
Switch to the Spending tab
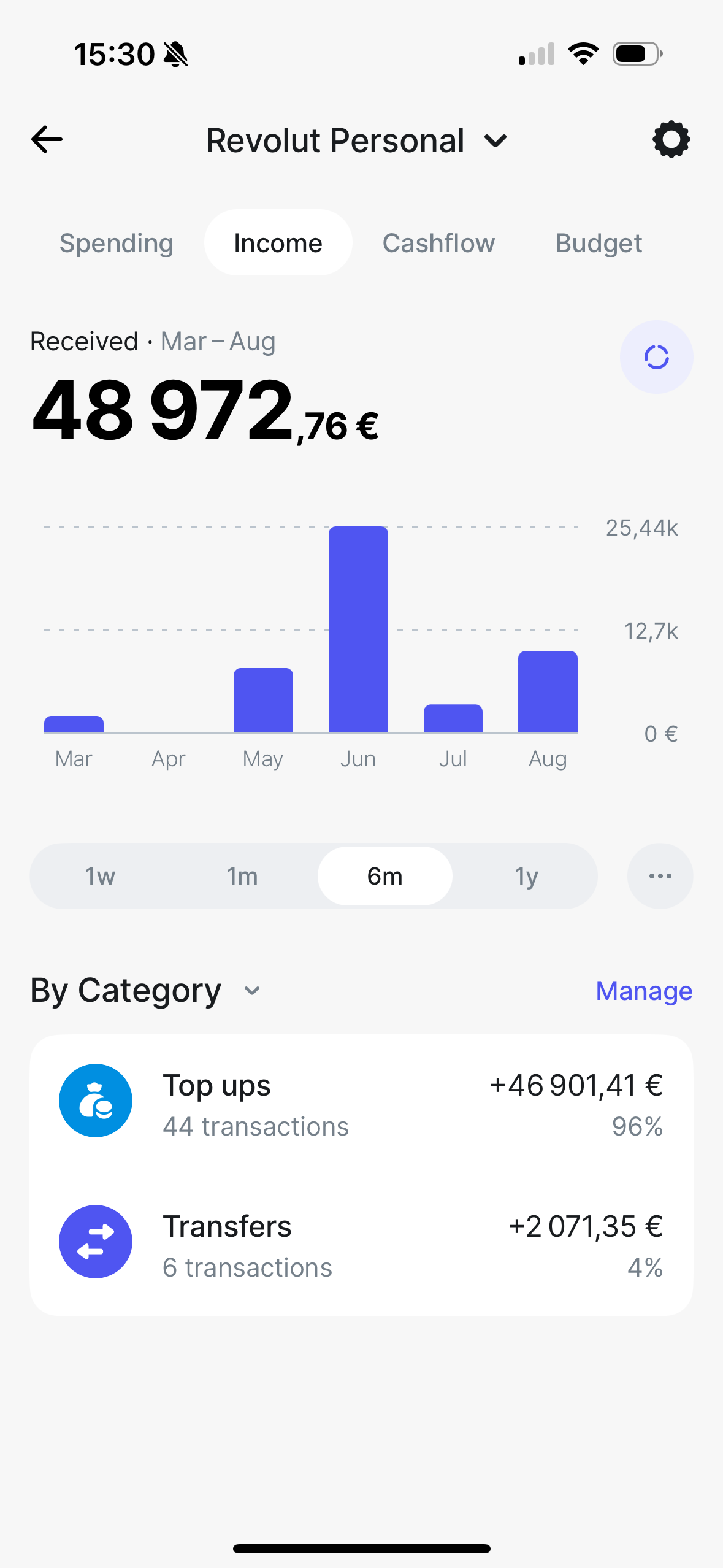click(x=117, y=243)
